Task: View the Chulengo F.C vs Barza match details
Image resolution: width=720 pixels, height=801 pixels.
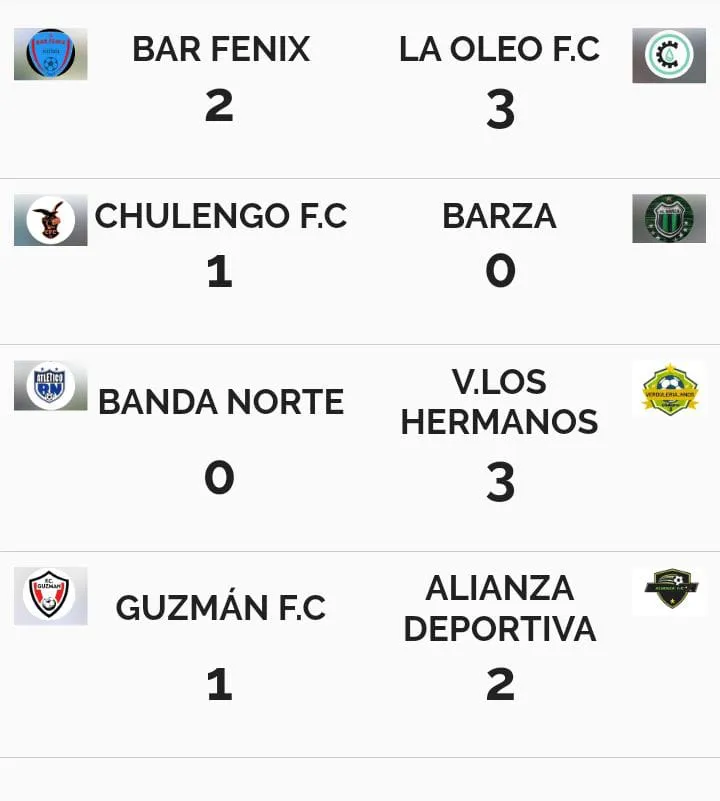Action: tap(360, 260)
